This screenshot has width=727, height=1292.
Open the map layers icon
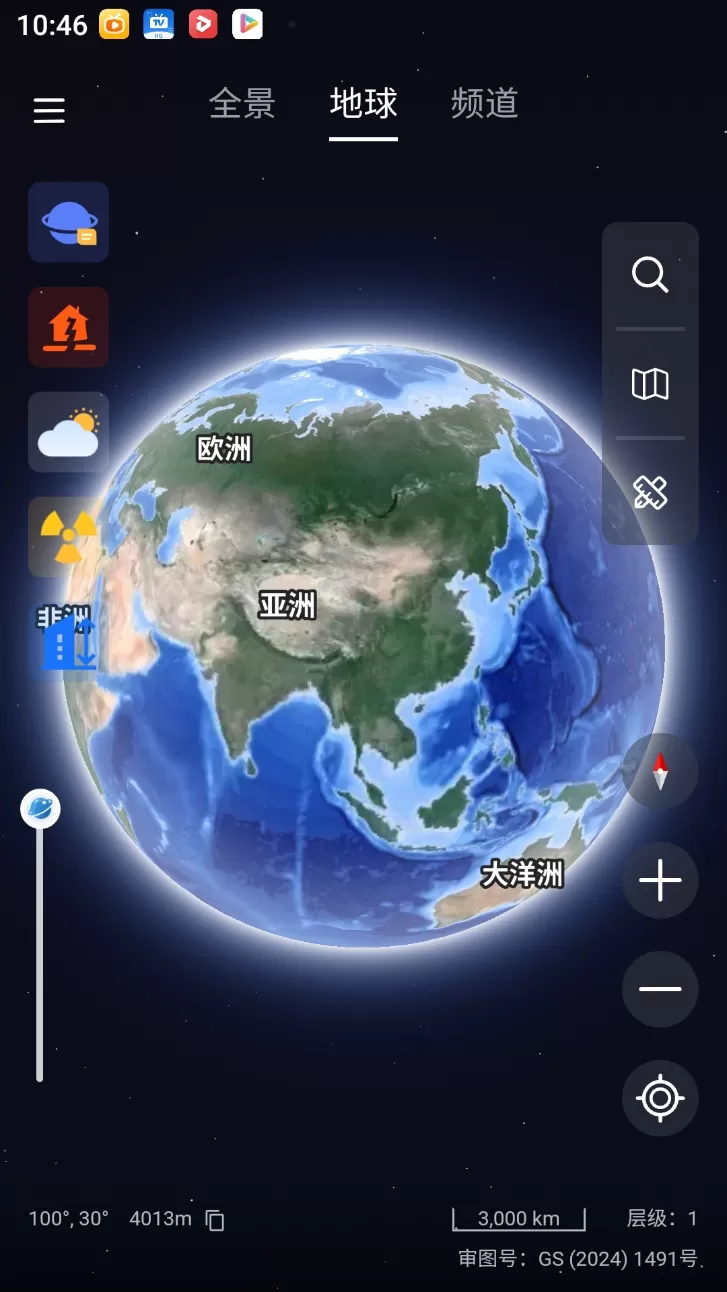tap(650, 383)
